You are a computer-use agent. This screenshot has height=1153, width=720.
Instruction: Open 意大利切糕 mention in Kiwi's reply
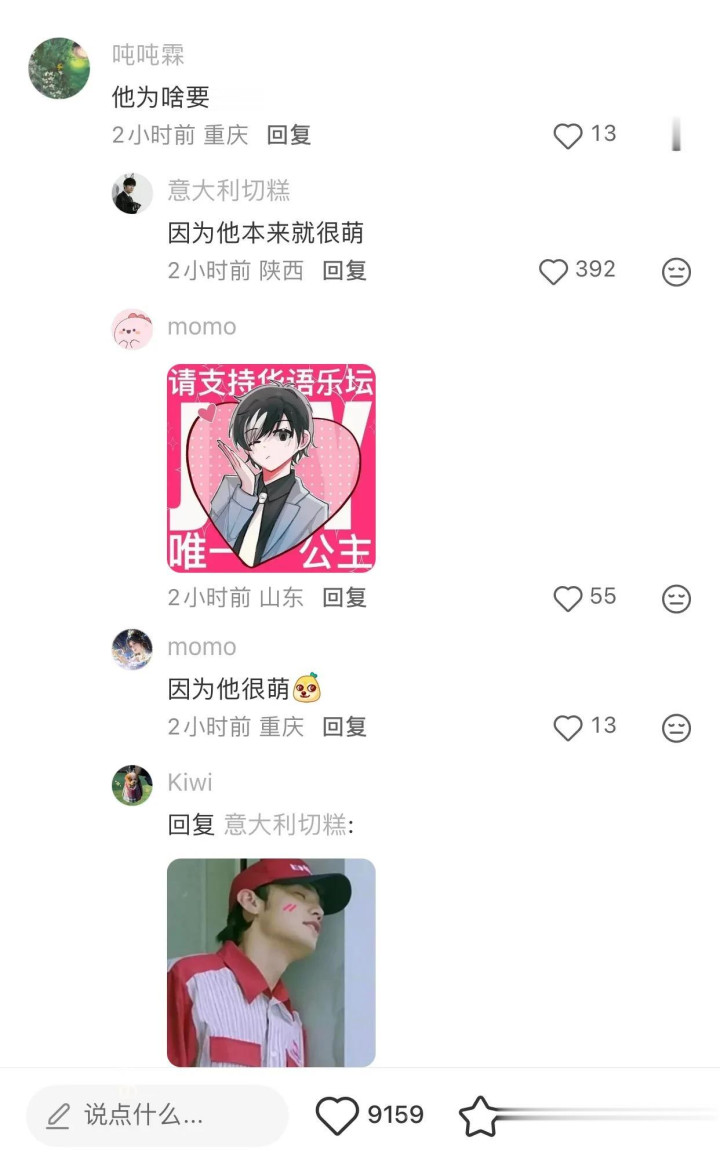point(285,825)
